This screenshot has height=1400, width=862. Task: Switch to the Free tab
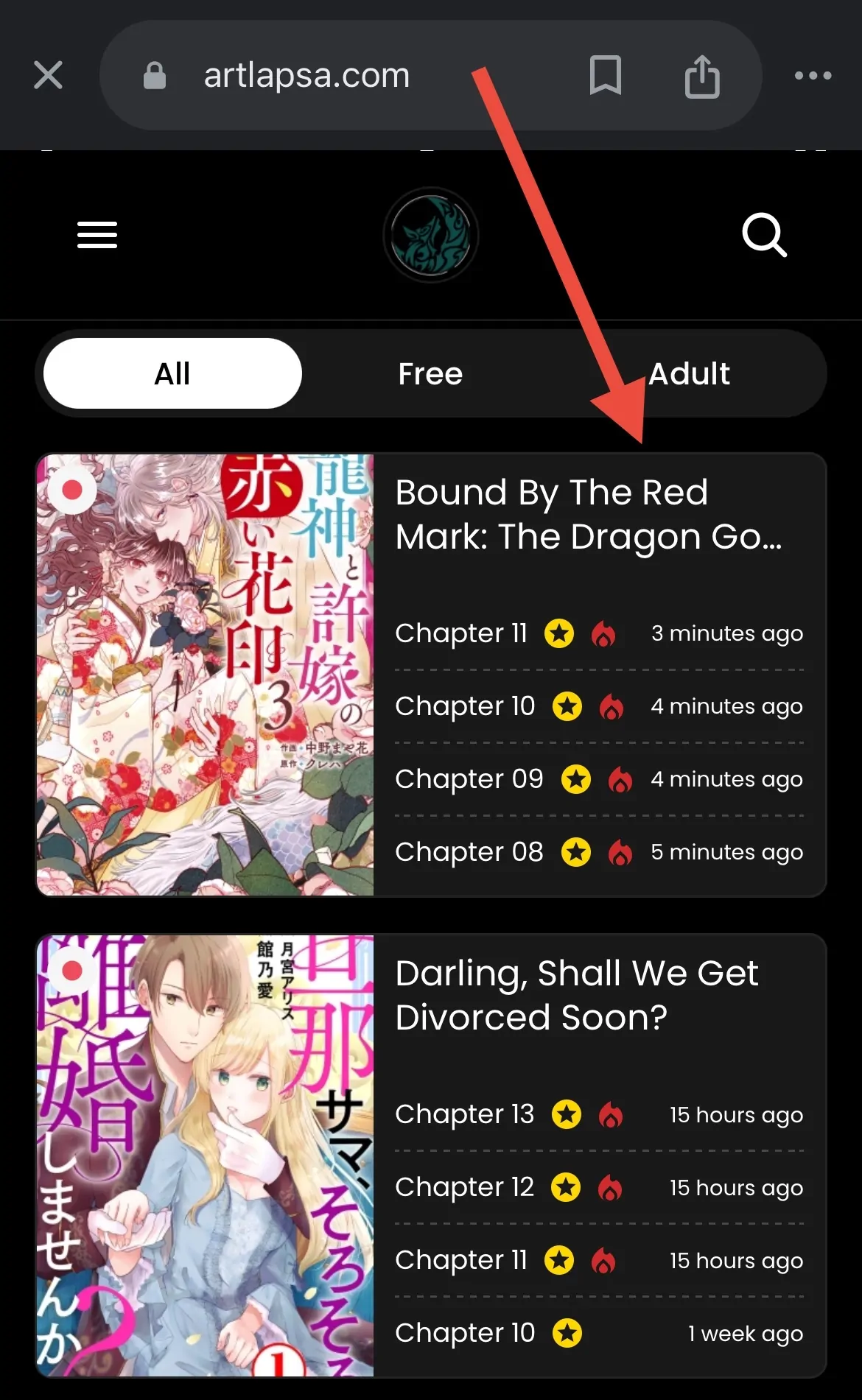[x=430, y=373]
